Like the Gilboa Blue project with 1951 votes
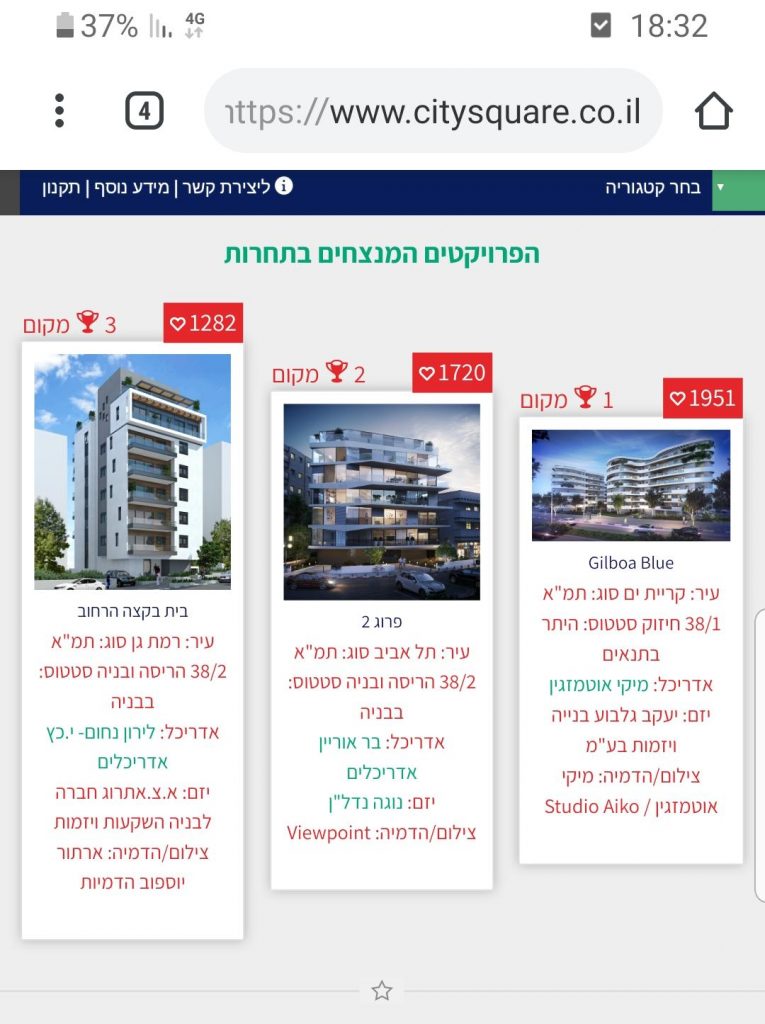Image resolution: width=765 pixels, height=1024 pixels. [x=702, y=398]
